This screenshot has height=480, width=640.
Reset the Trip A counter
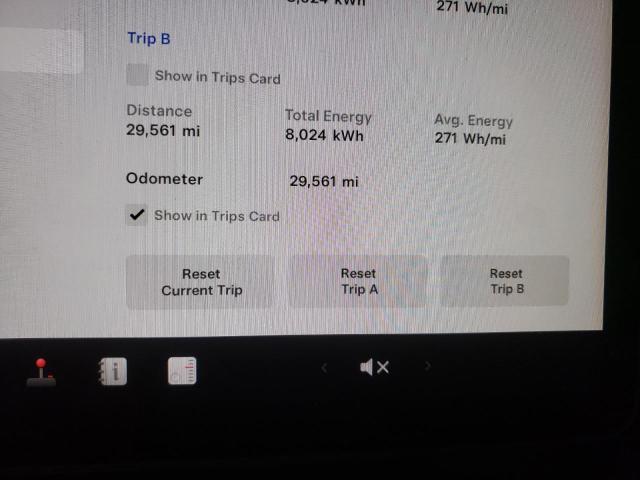(358, 282)
